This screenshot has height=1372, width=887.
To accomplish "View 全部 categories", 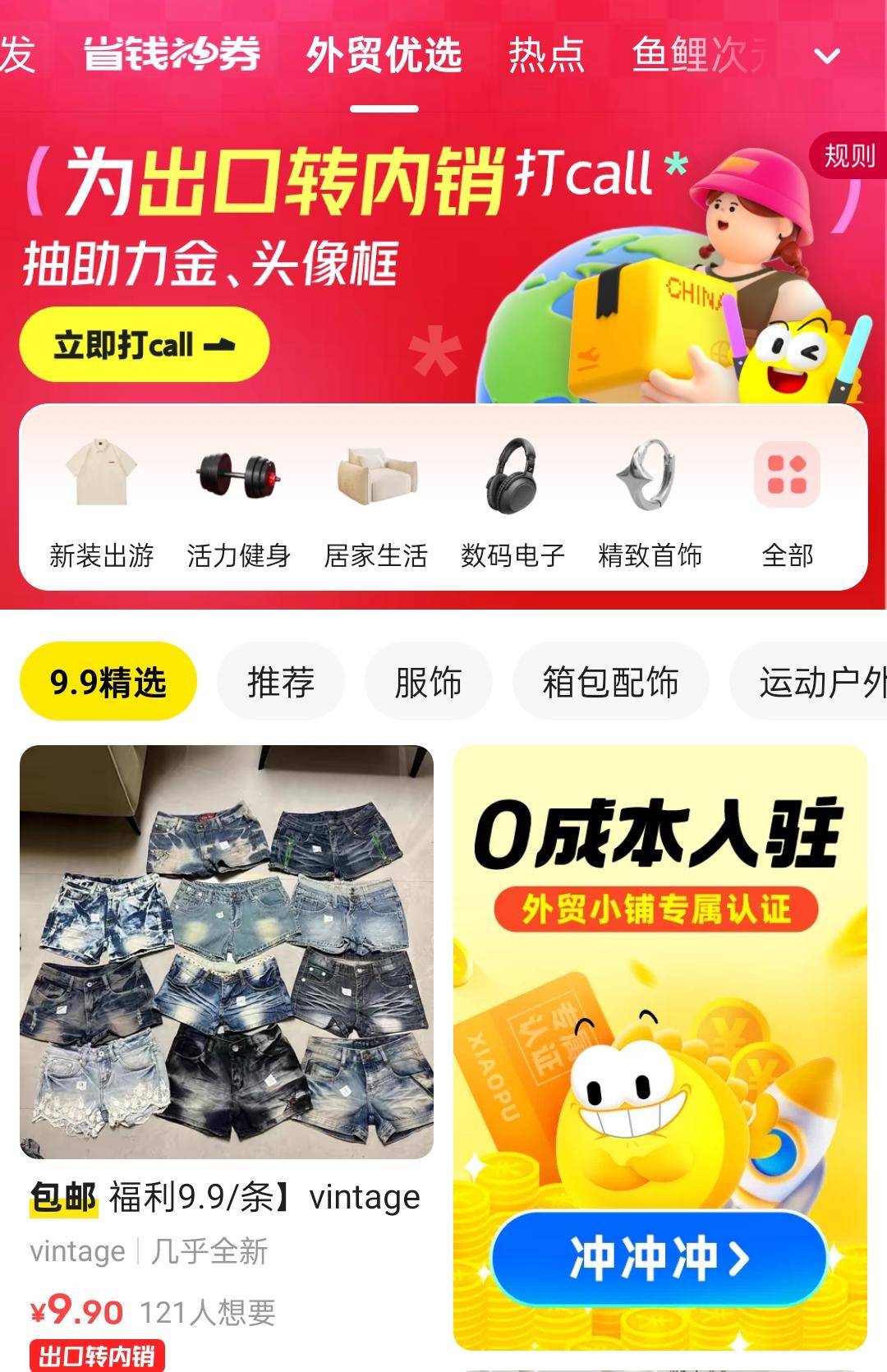I will pyautogui.click(x=787, y=503).
